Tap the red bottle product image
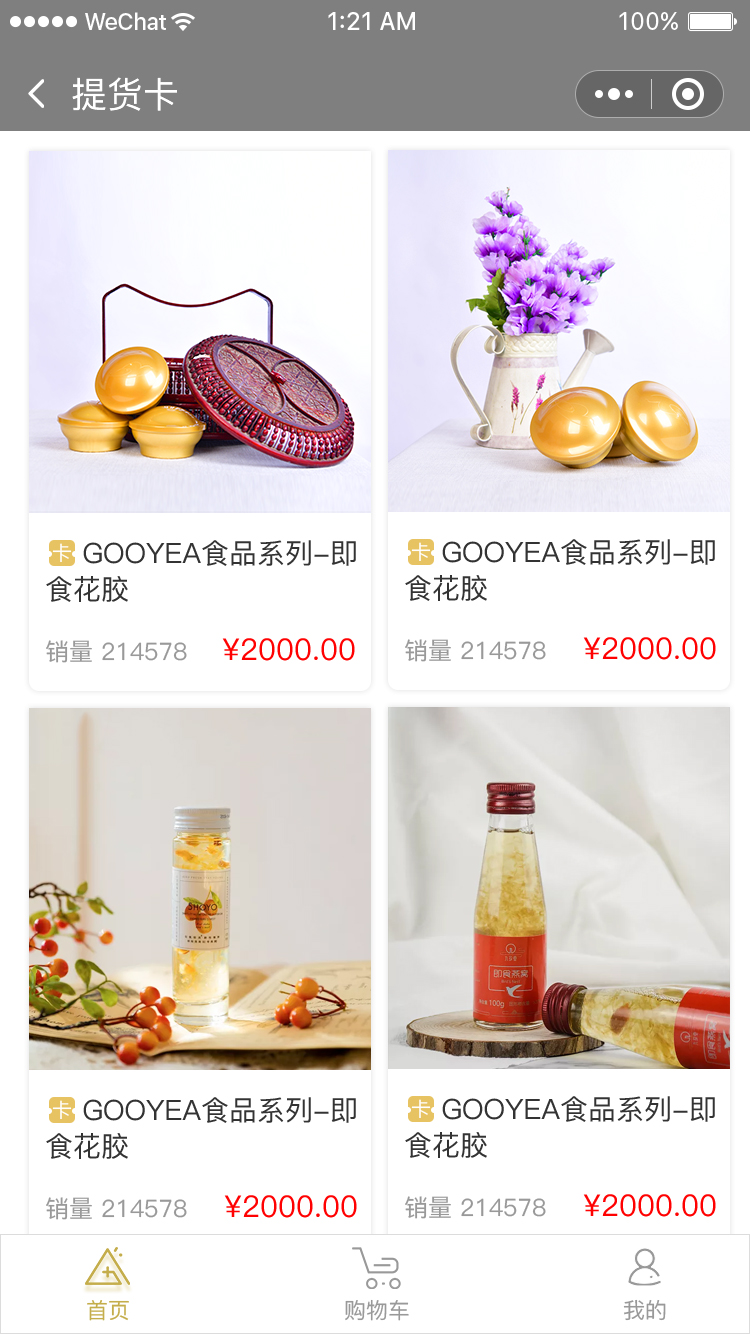Image resolution: width=750 pixels, height=1334 pixels. [x=559, y=888]
